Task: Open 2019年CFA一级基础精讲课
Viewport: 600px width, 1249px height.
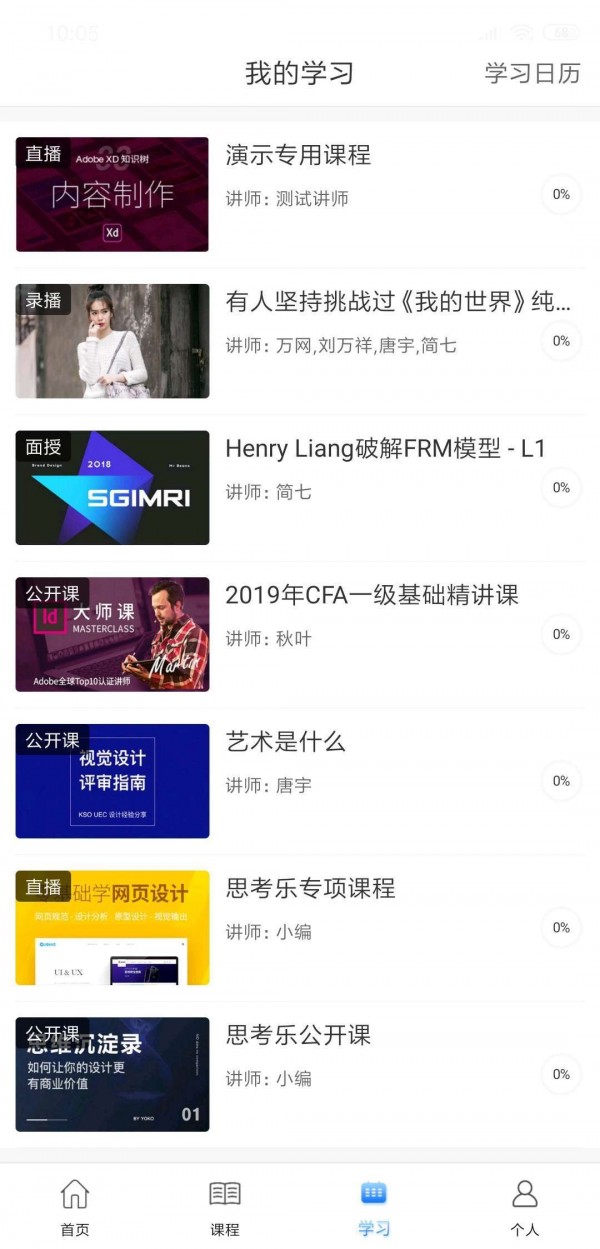Action: [371, 596]
